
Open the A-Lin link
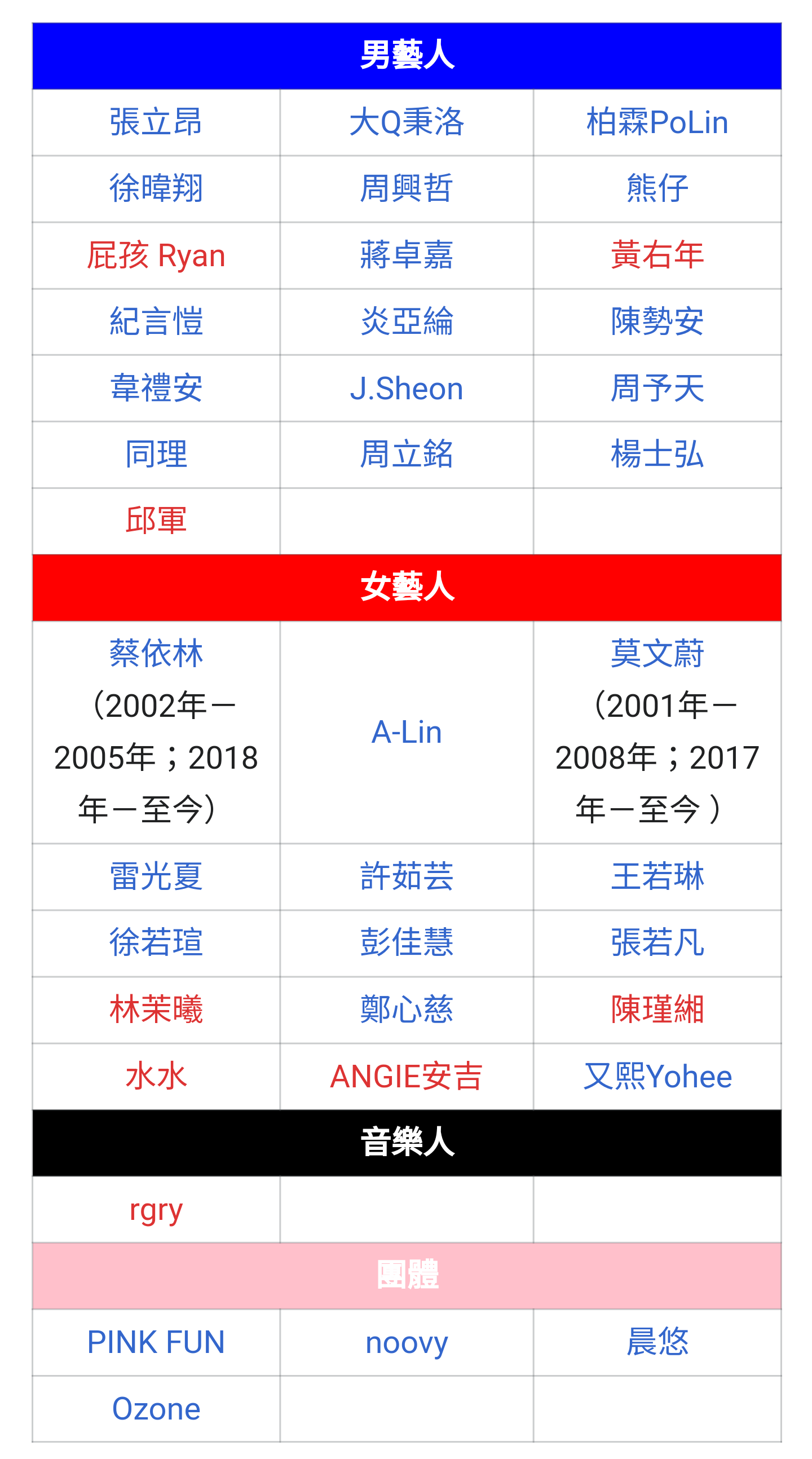(x=406, y=733)
